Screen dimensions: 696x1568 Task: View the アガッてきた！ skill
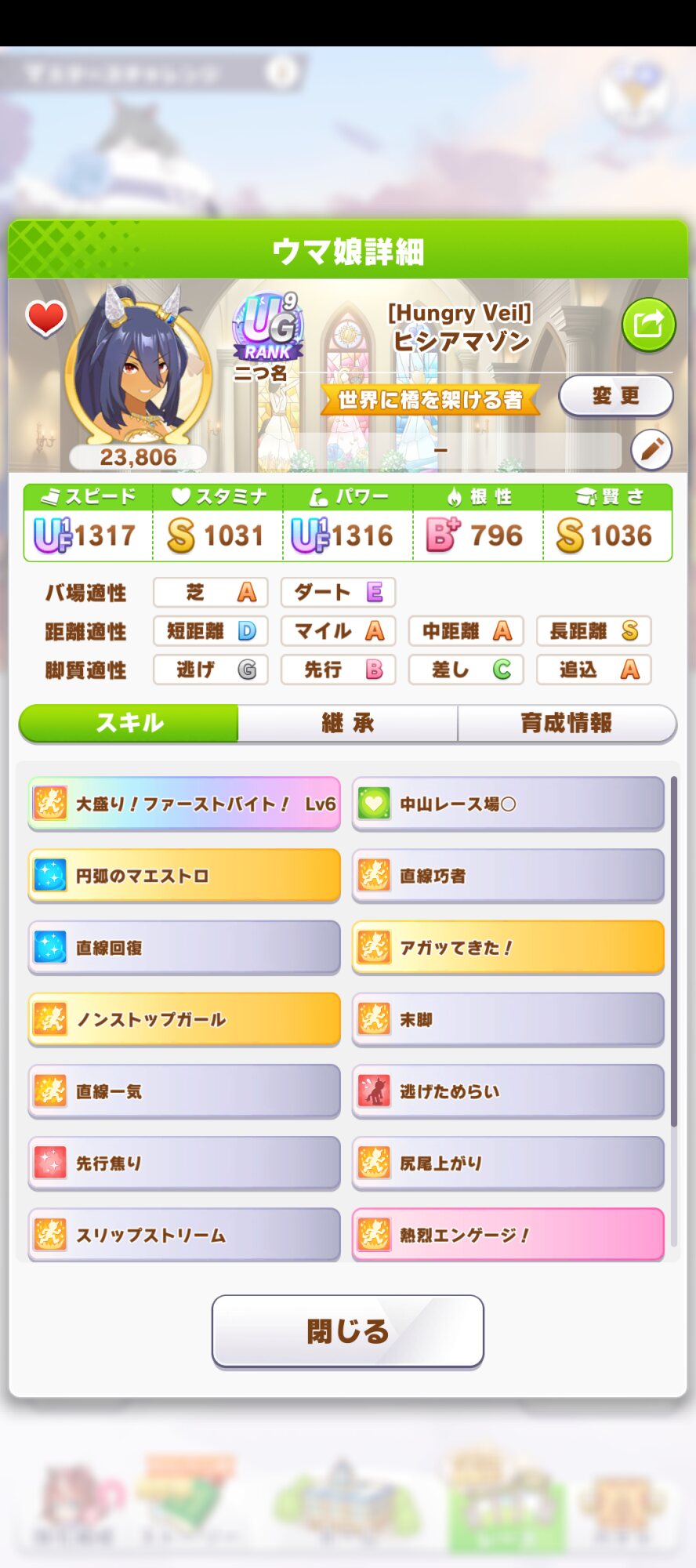point(508,947)
